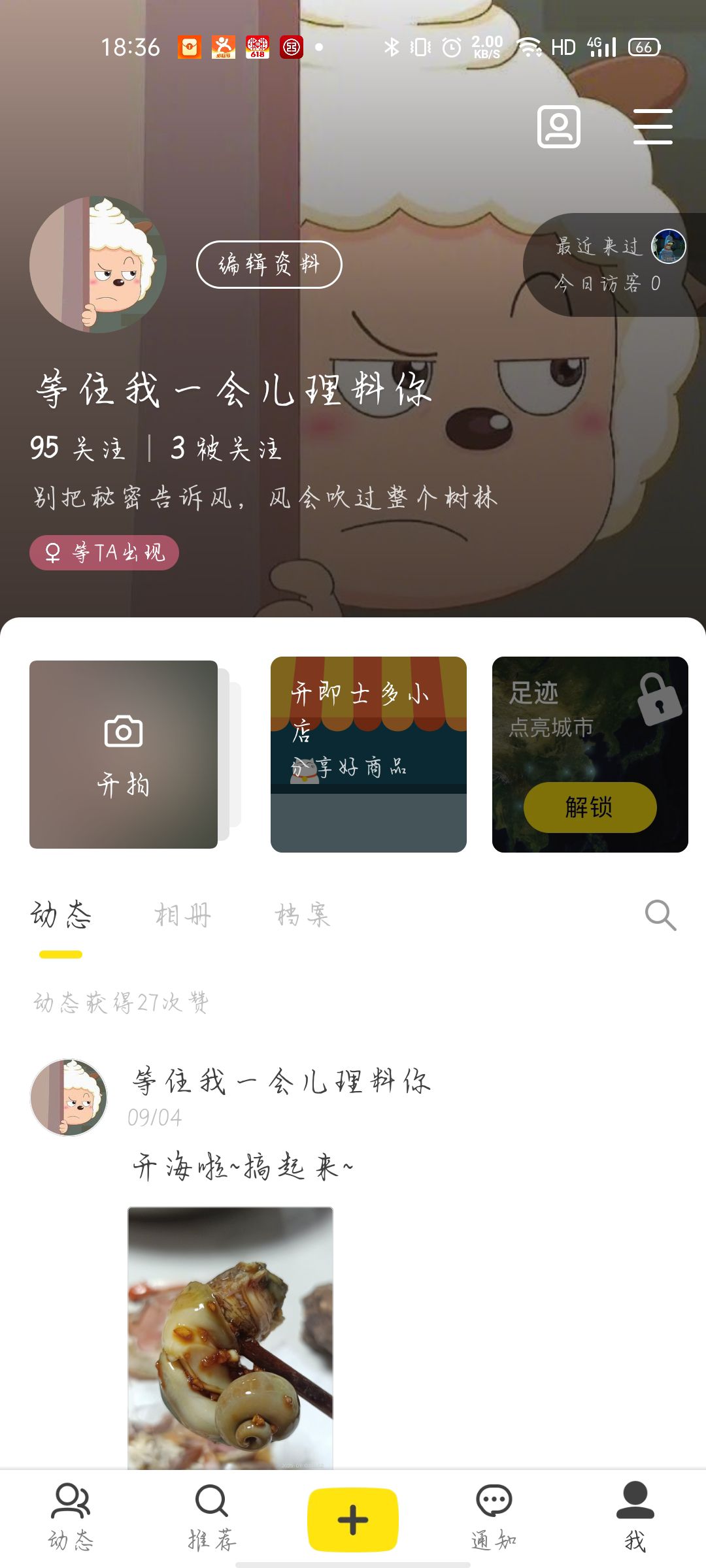View recent visitors panel 最近来过
This screenshot has width=706, height=1568.
click(614, 265)
